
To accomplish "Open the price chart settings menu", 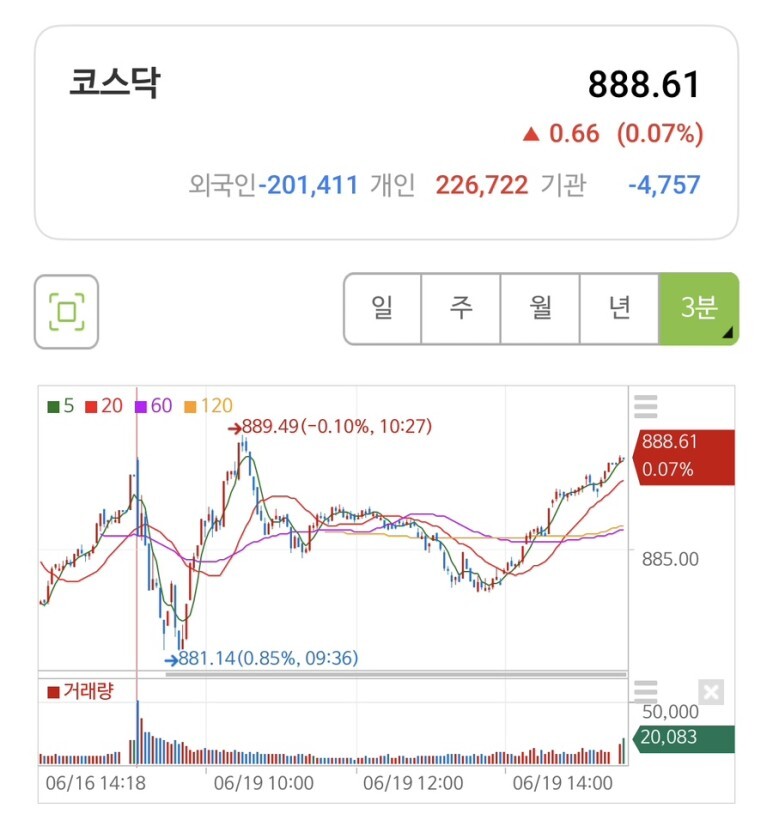I will tap(645, 406).
